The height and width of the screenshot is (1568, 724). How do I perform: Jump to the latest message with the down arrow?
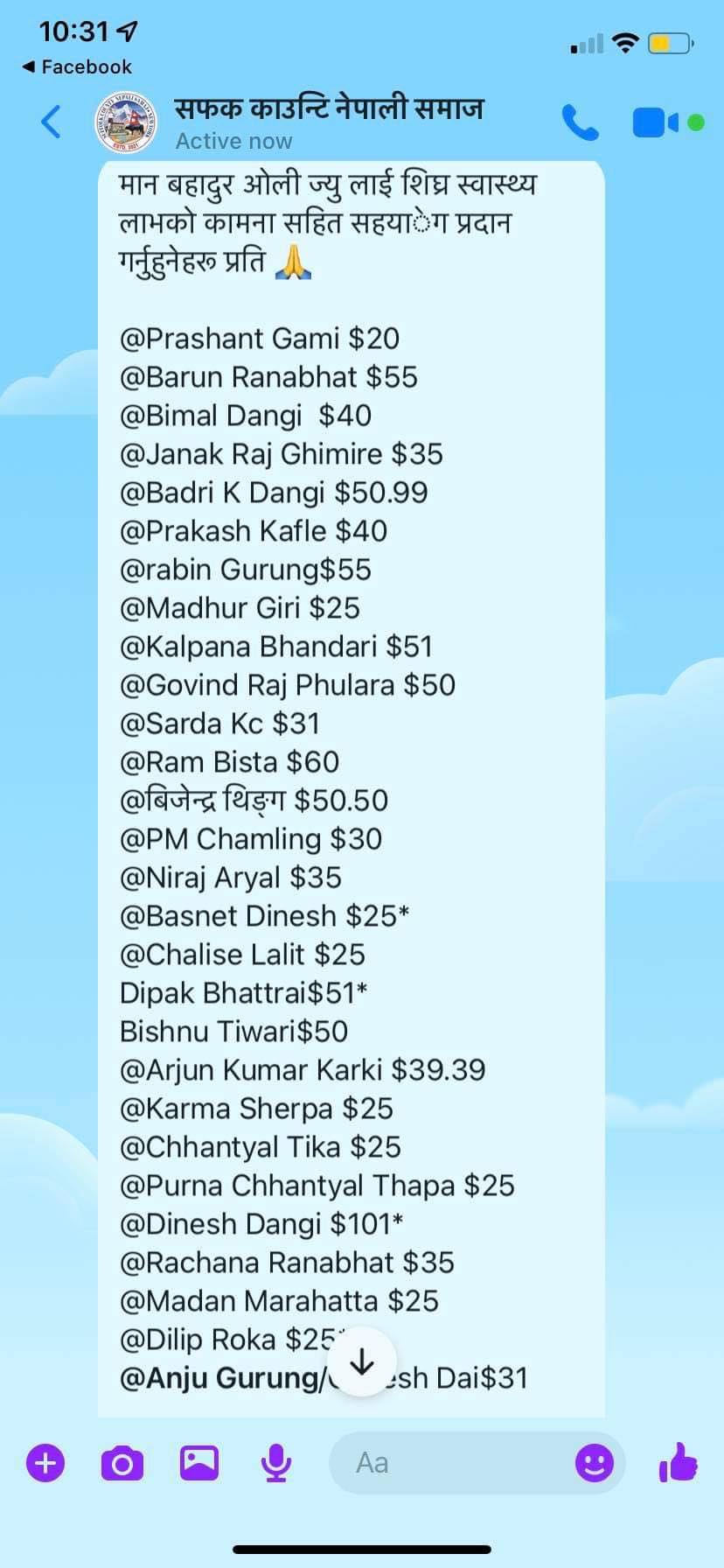tap(362, 1361)
